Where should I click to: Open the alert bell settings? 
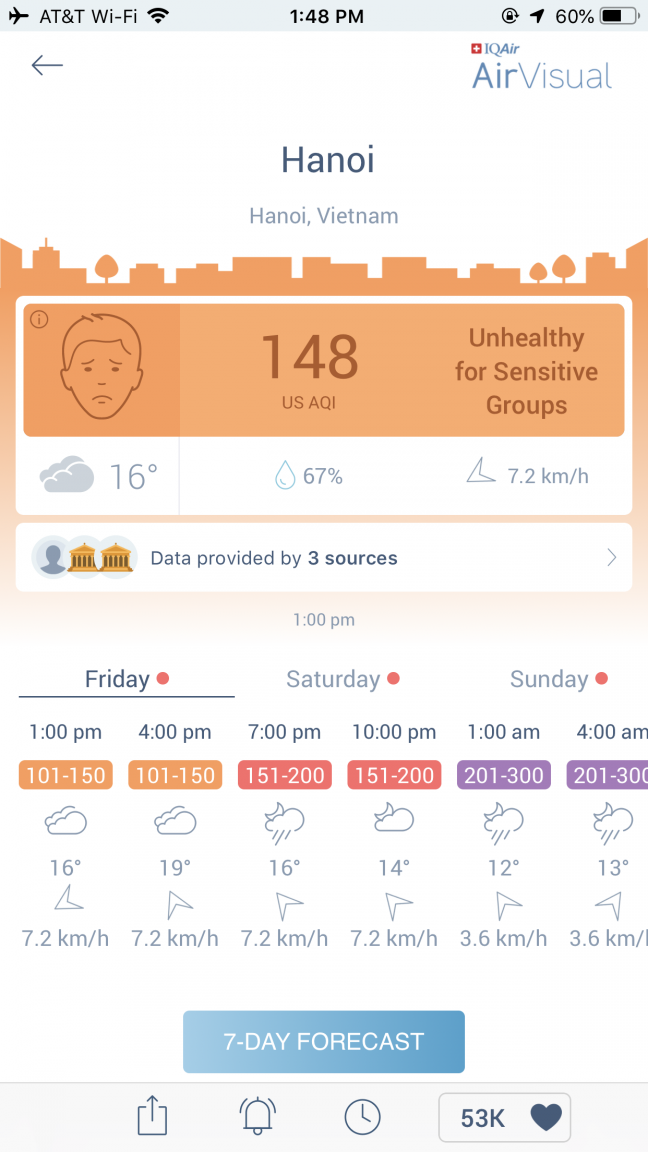(x=257, y=1116)
